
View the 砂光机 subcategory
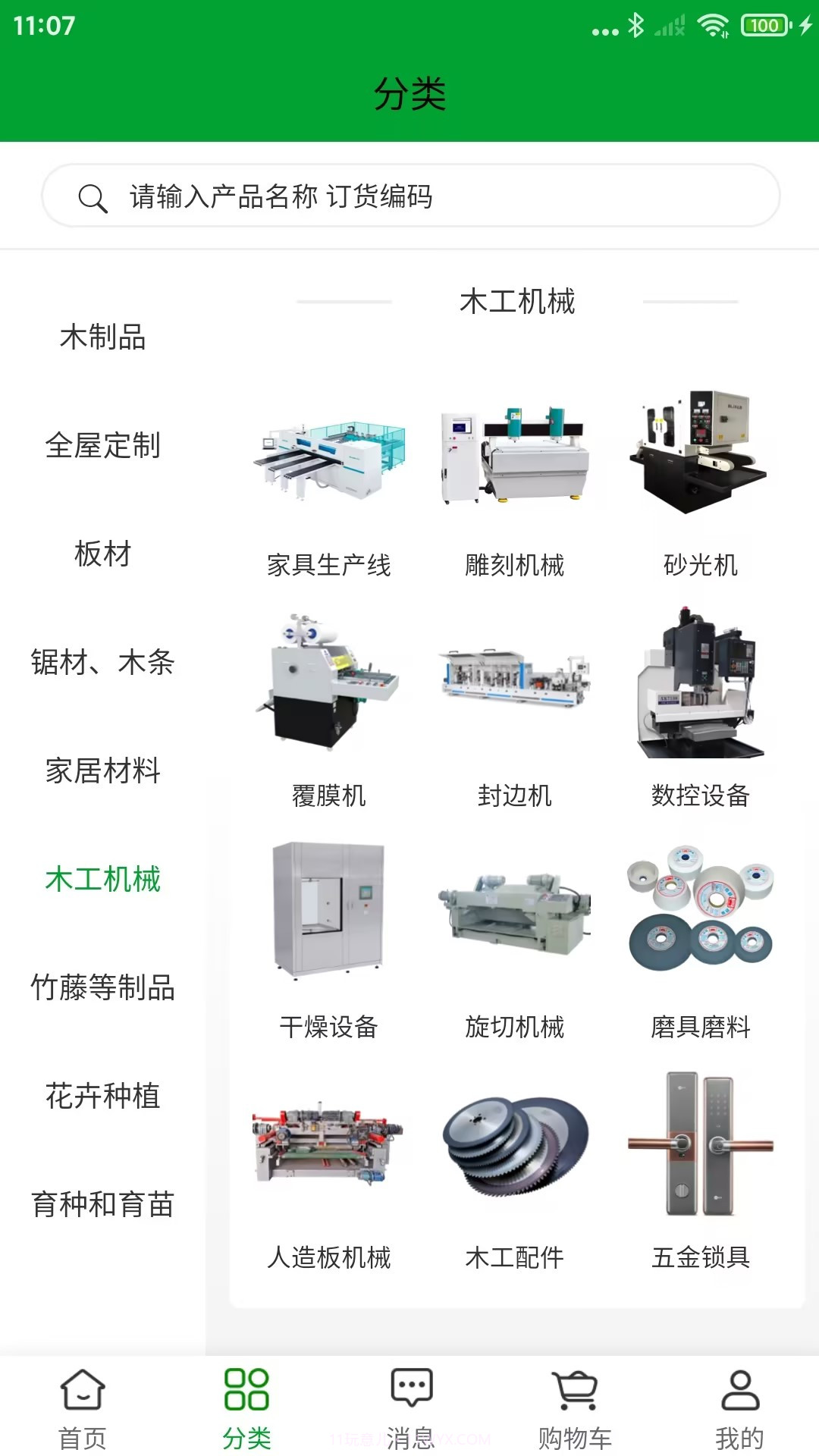(x=700, y=485)
